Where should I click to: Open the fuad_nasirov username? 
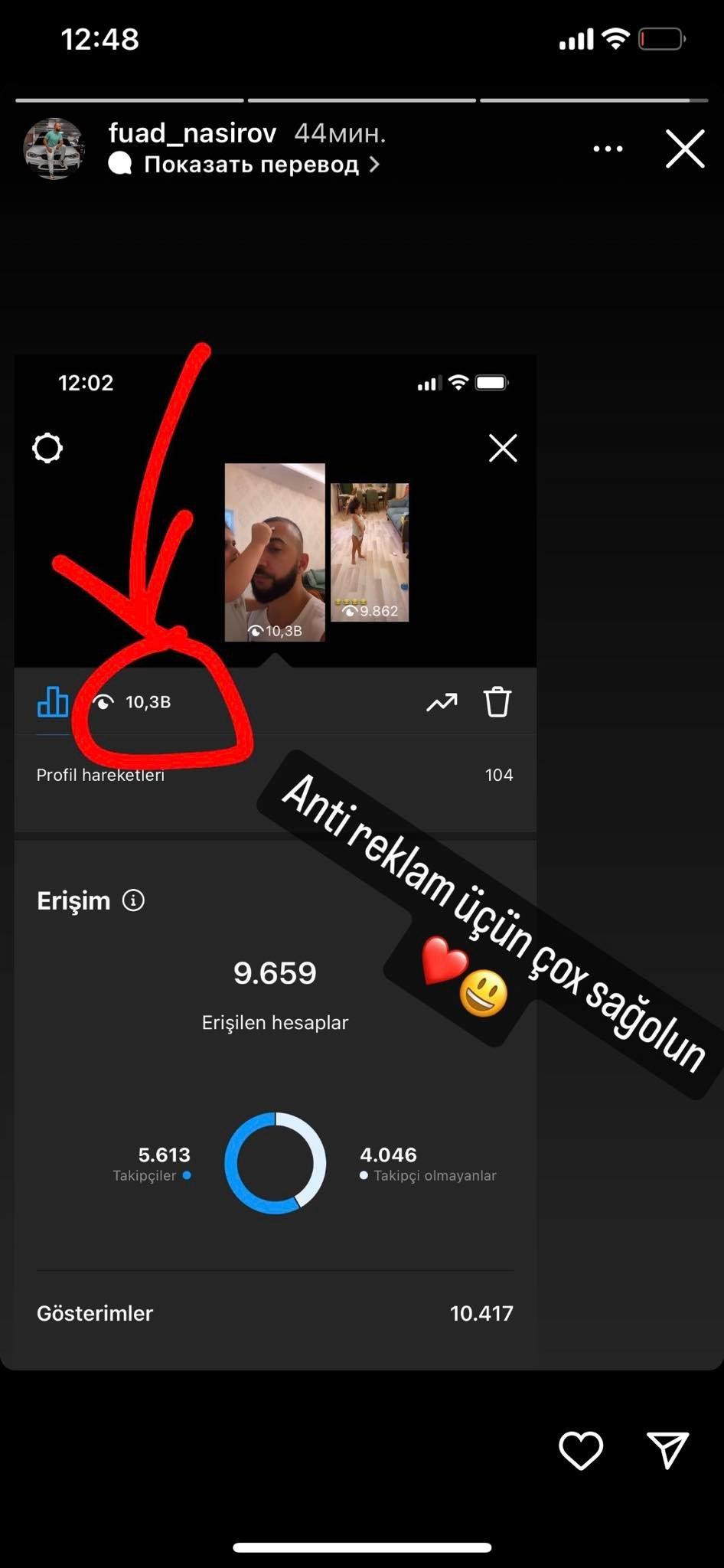(192, 133)
